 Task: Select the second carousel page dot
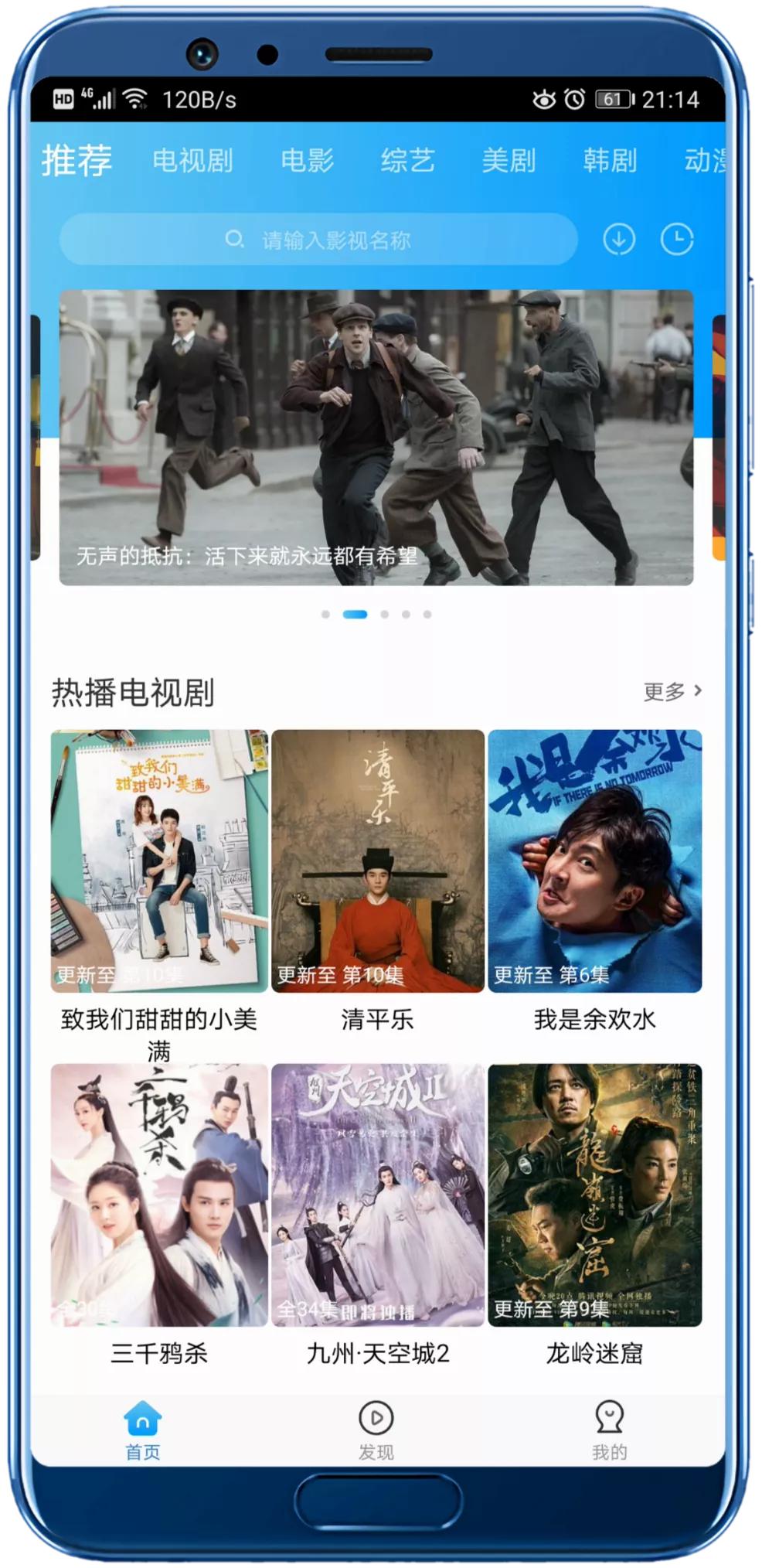(355, 613)
